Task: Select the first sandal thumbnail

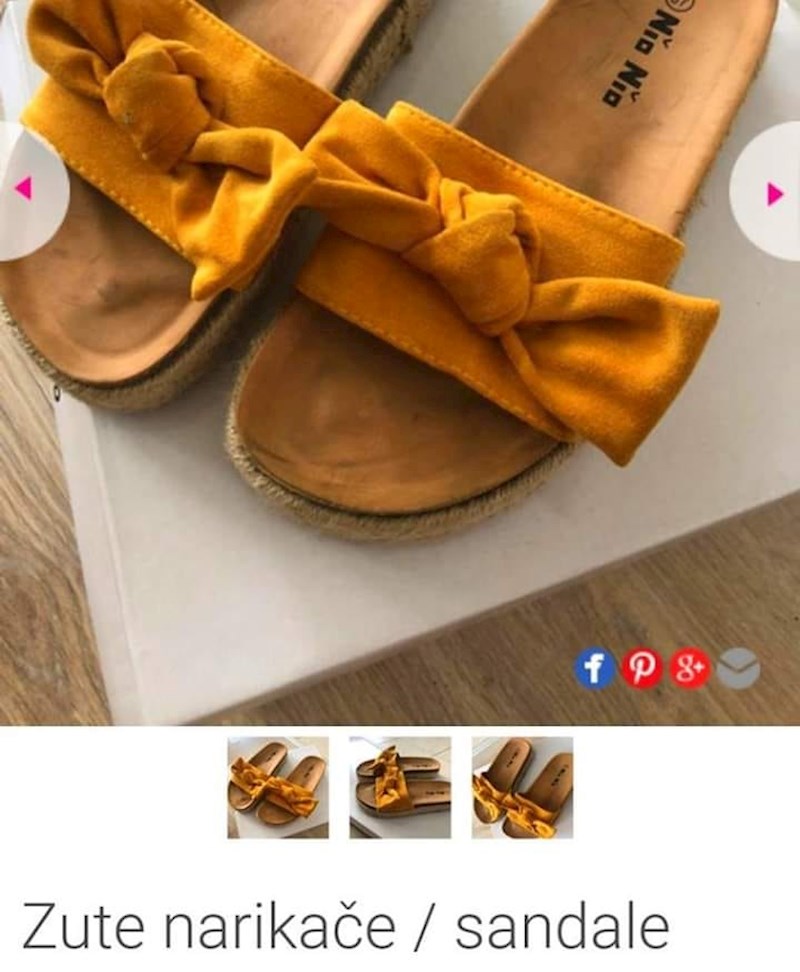Action: pyautogui.click(x=278, y=787)
